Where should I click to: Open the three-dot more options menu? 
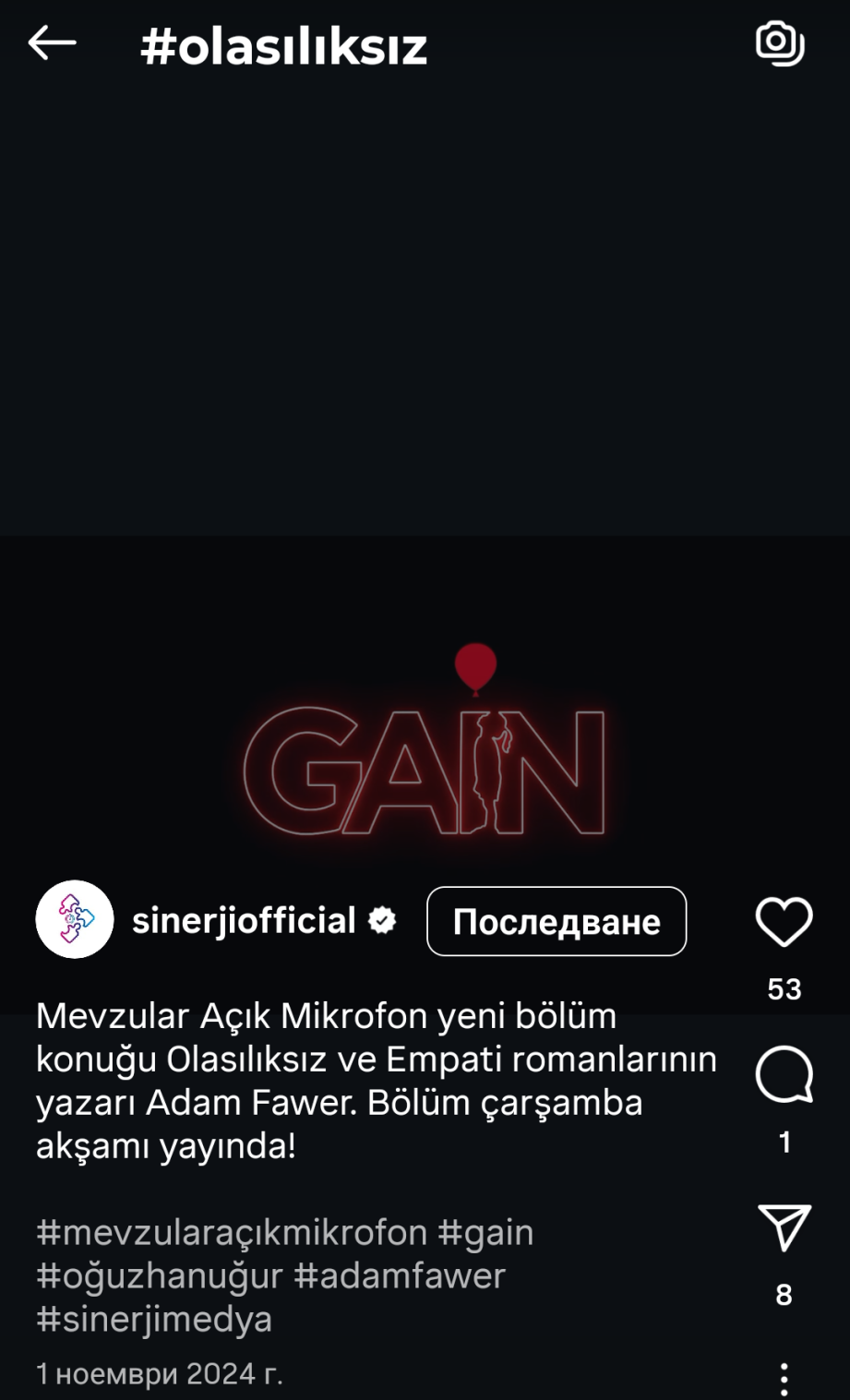coord(784,1379)
